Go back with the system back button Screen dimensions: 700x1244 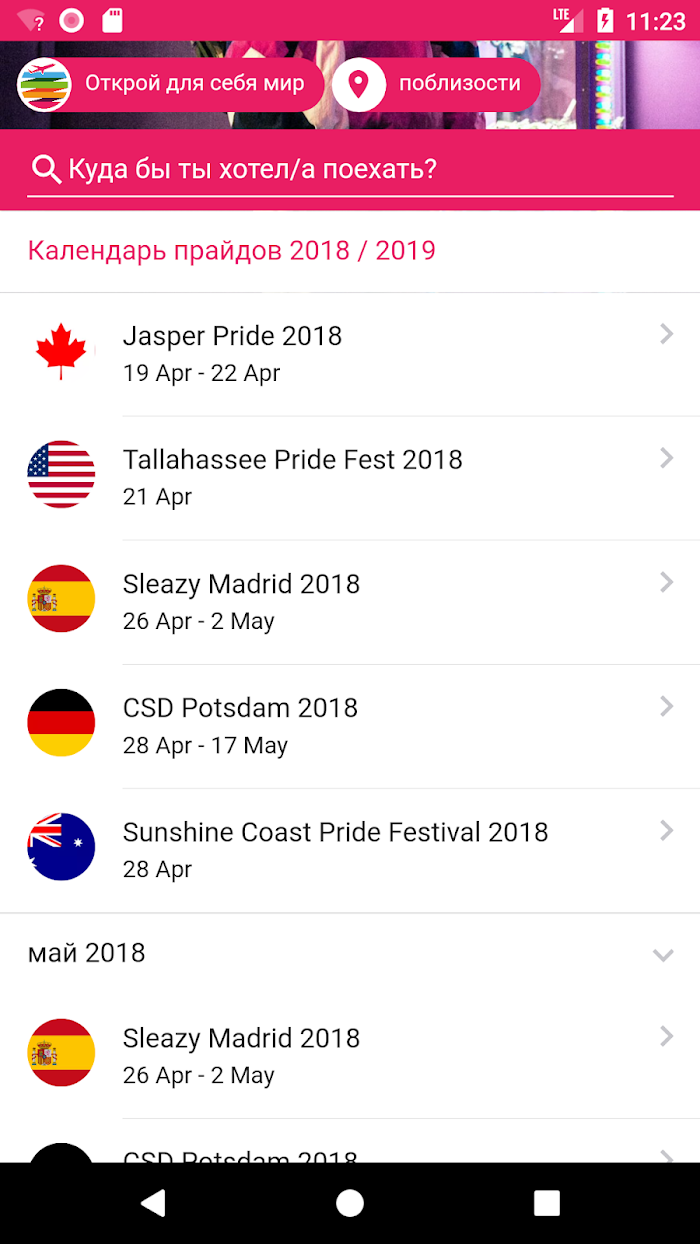153,1203
